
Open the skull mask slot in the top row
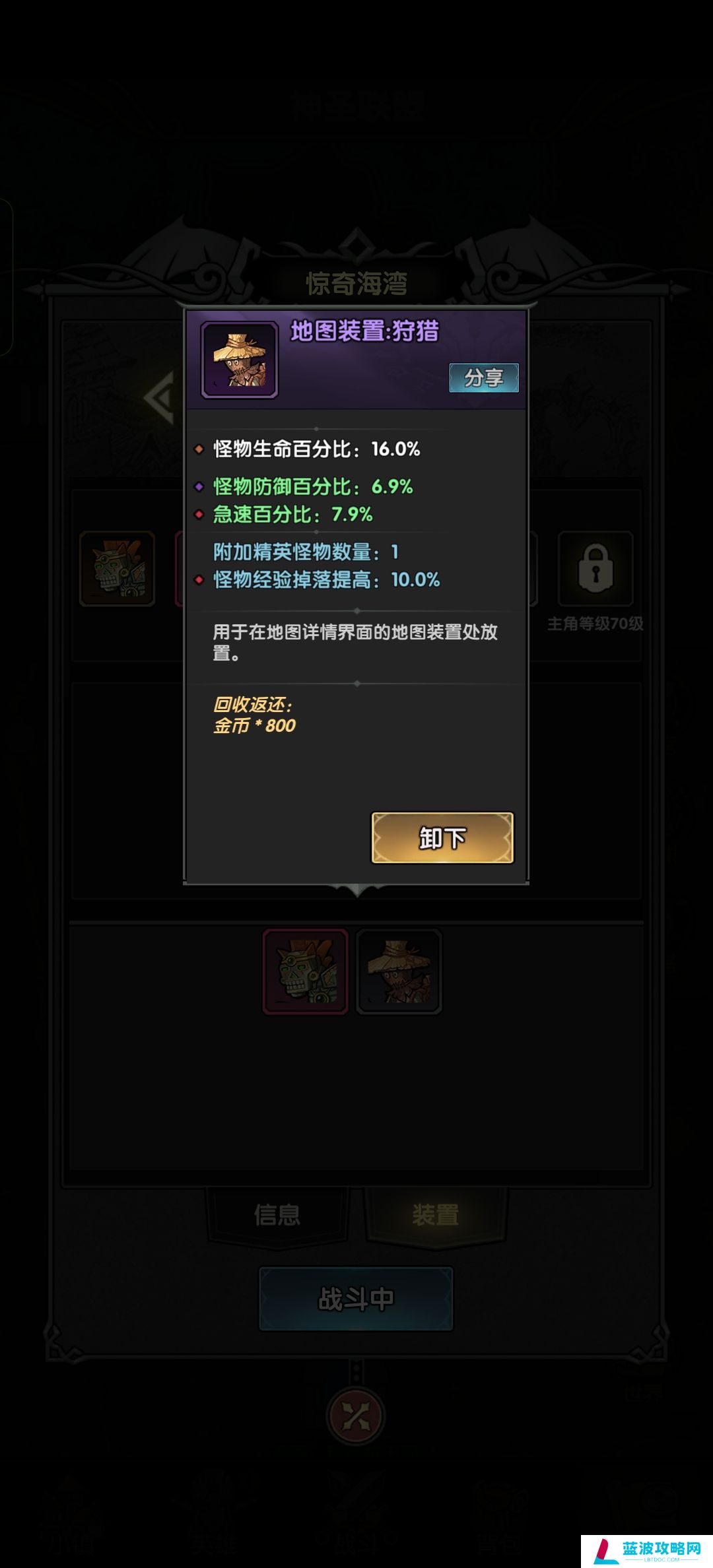118,569
